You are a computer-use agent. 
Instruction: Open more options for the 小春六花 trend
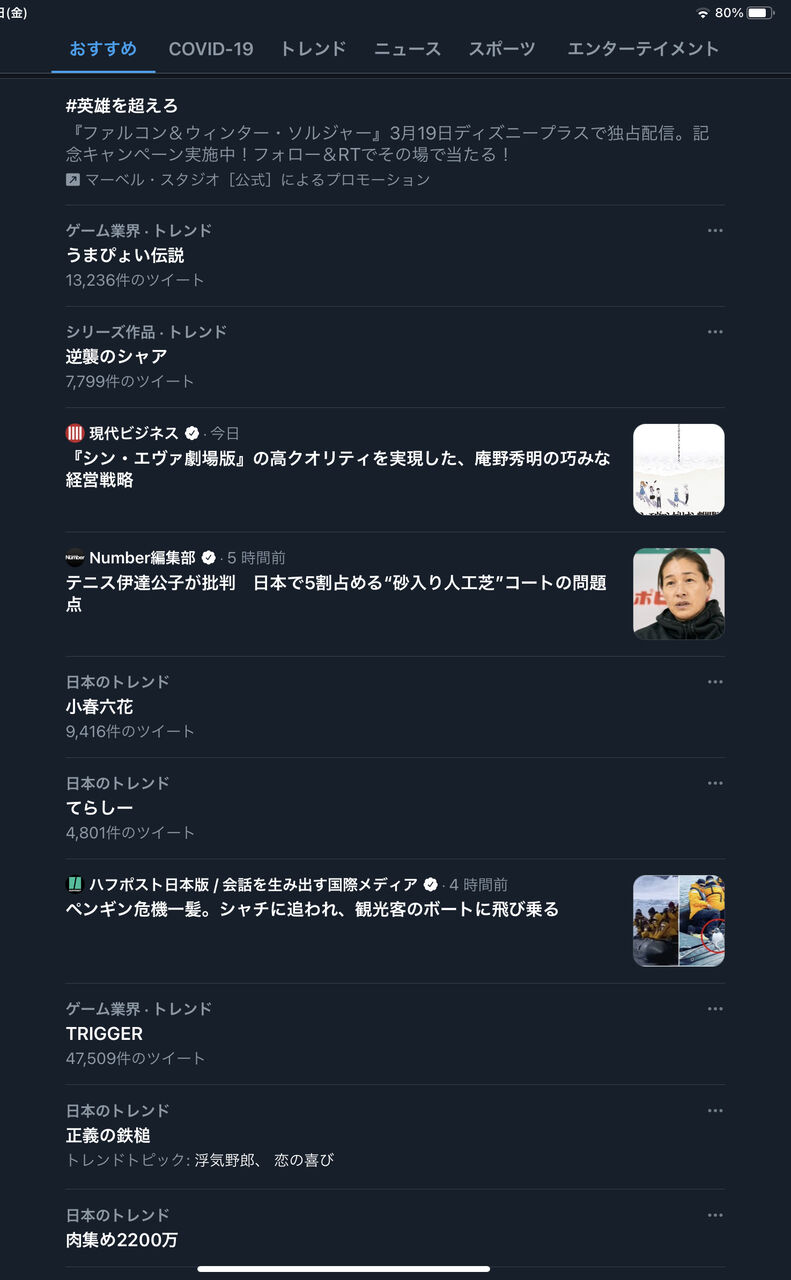(715, 681)
